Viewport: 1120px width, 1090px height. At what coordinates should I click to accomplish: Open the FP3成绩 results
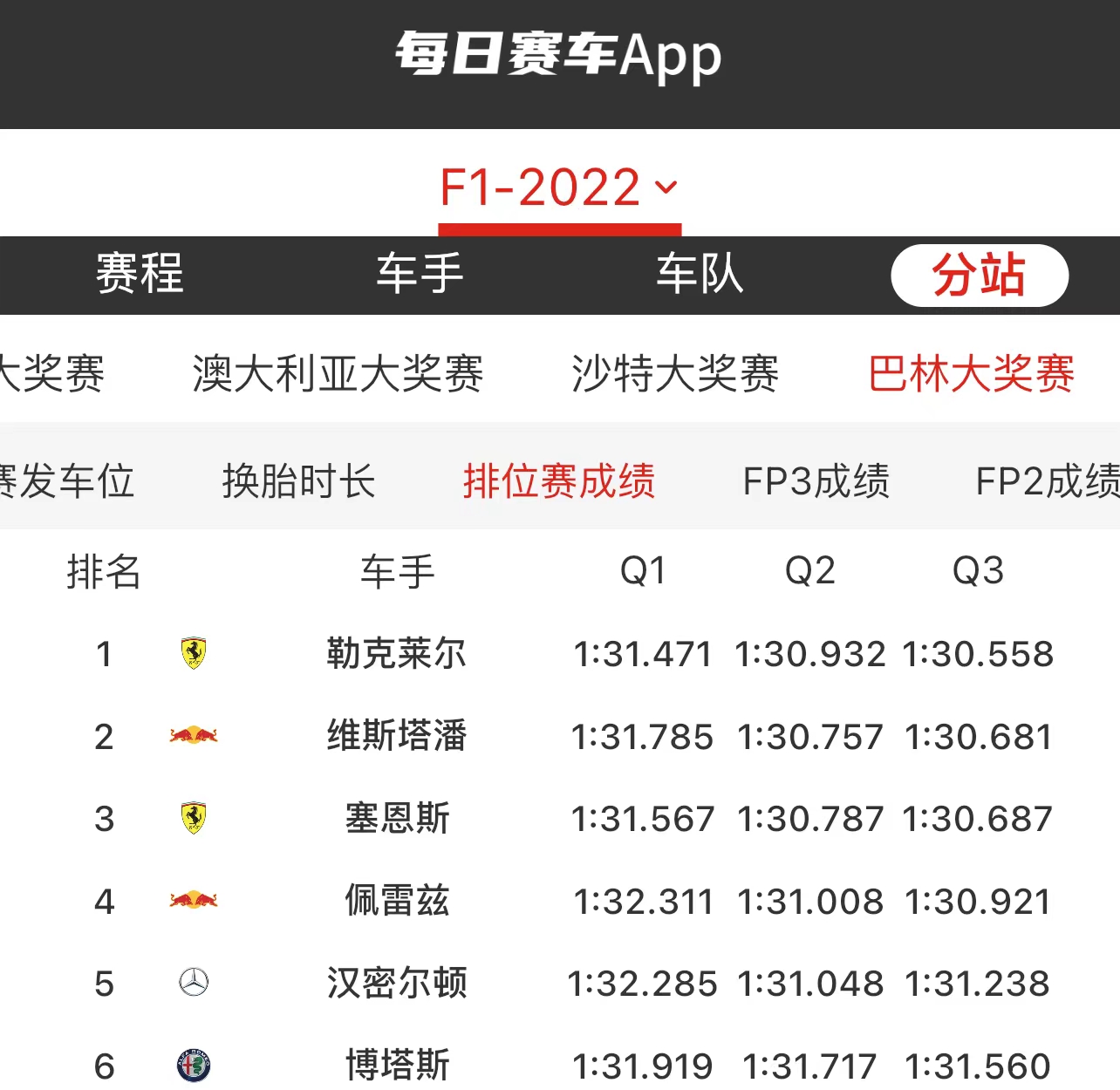click(816, 480)
